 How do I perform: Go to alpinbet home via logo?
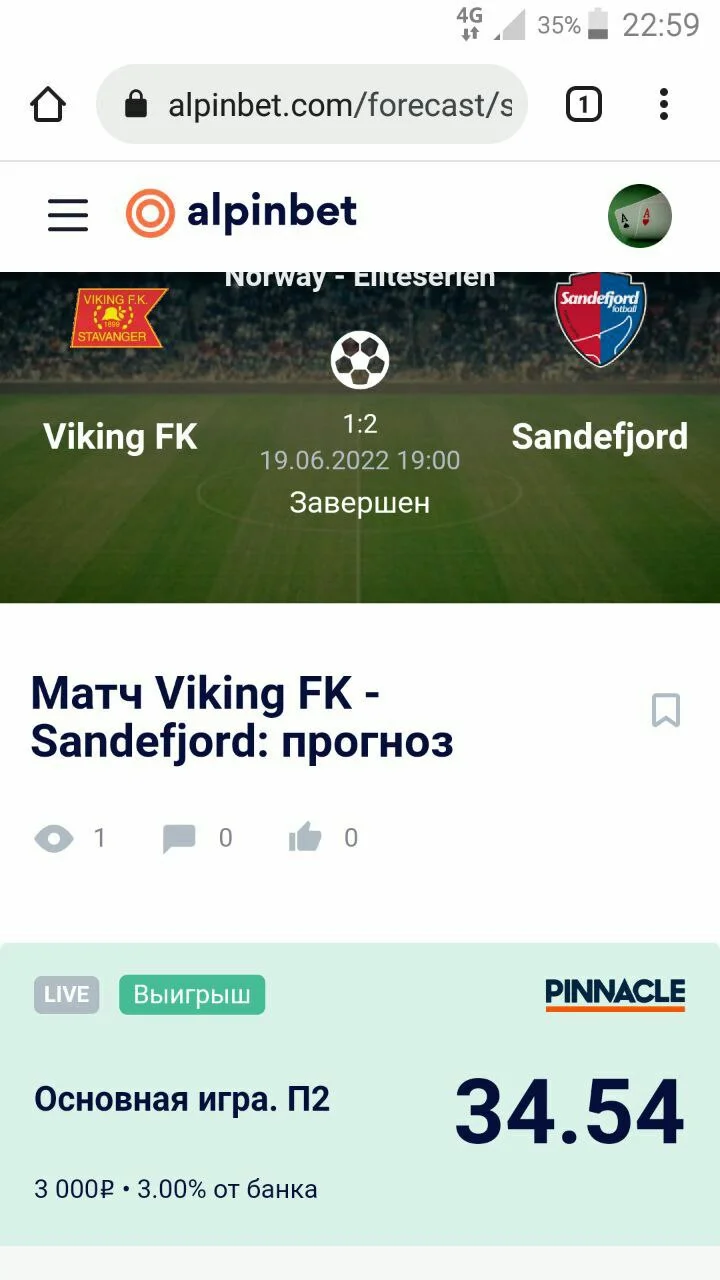click(241, 213)
